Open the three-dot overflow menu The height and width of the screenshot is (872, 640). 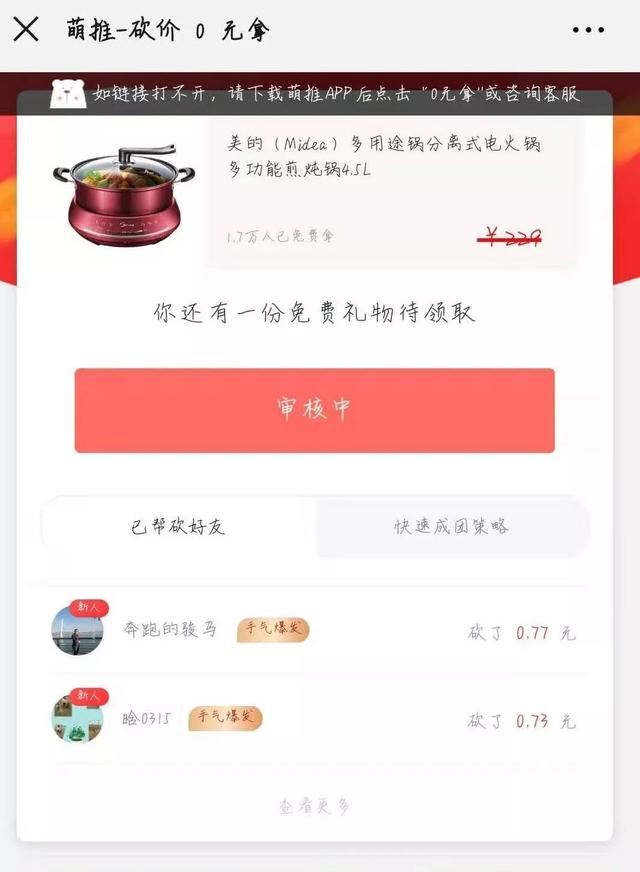(588, 30)
